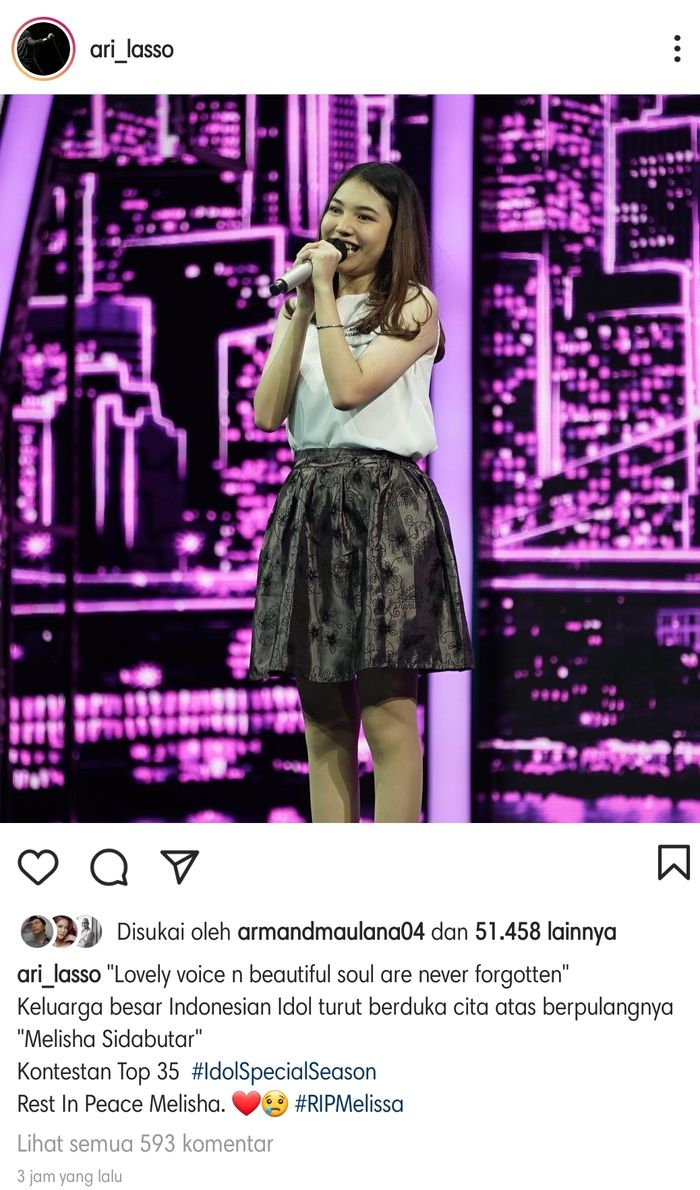The height and width of the screenshot is (1190, 700).
Task: Like the post with the heart icon
Action: pyautogui.click(x=38, y=866)
